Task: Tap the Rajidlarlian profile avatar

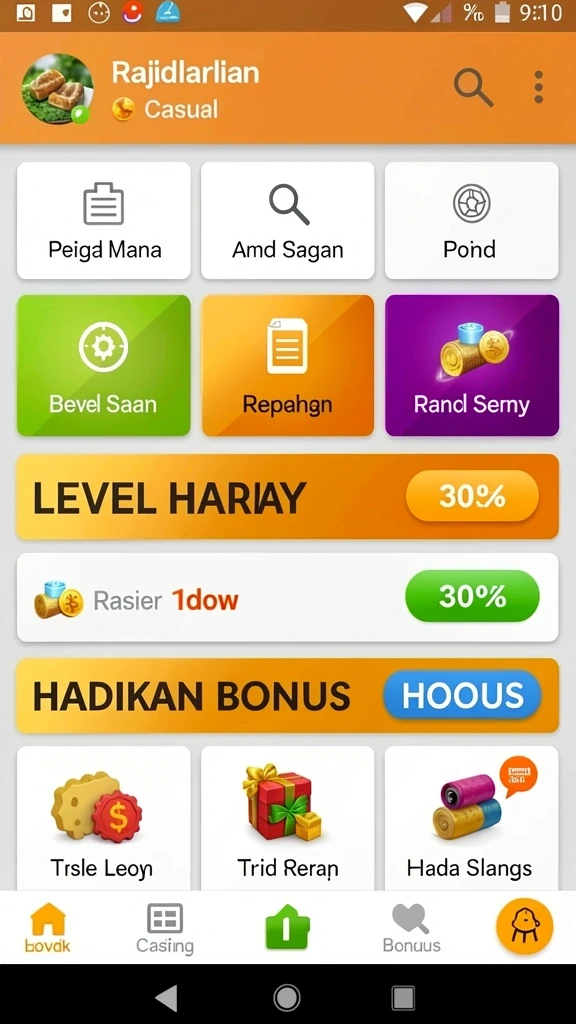Action: pos(57,89)
